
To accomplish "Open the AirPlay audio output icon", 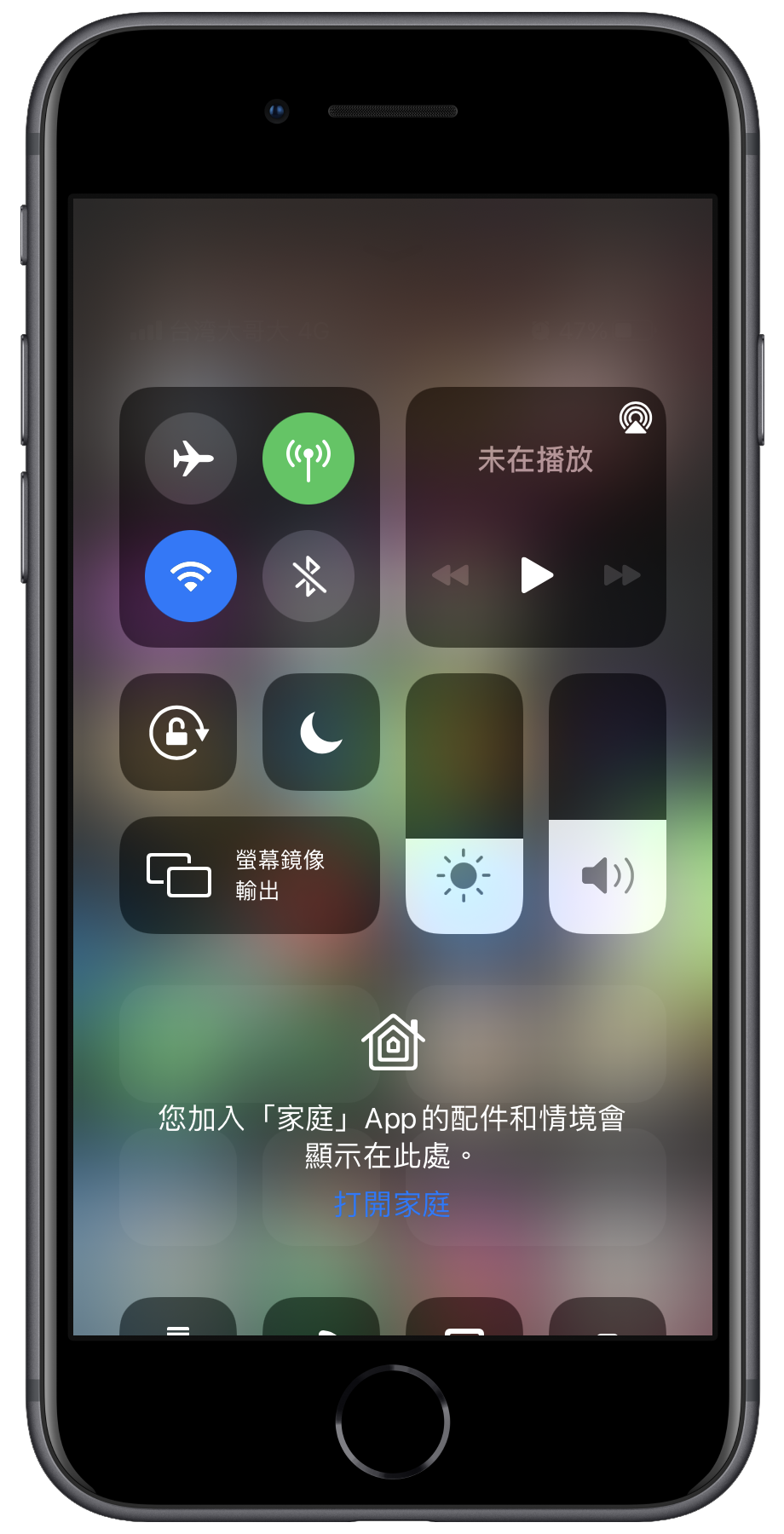I will 635,418.
